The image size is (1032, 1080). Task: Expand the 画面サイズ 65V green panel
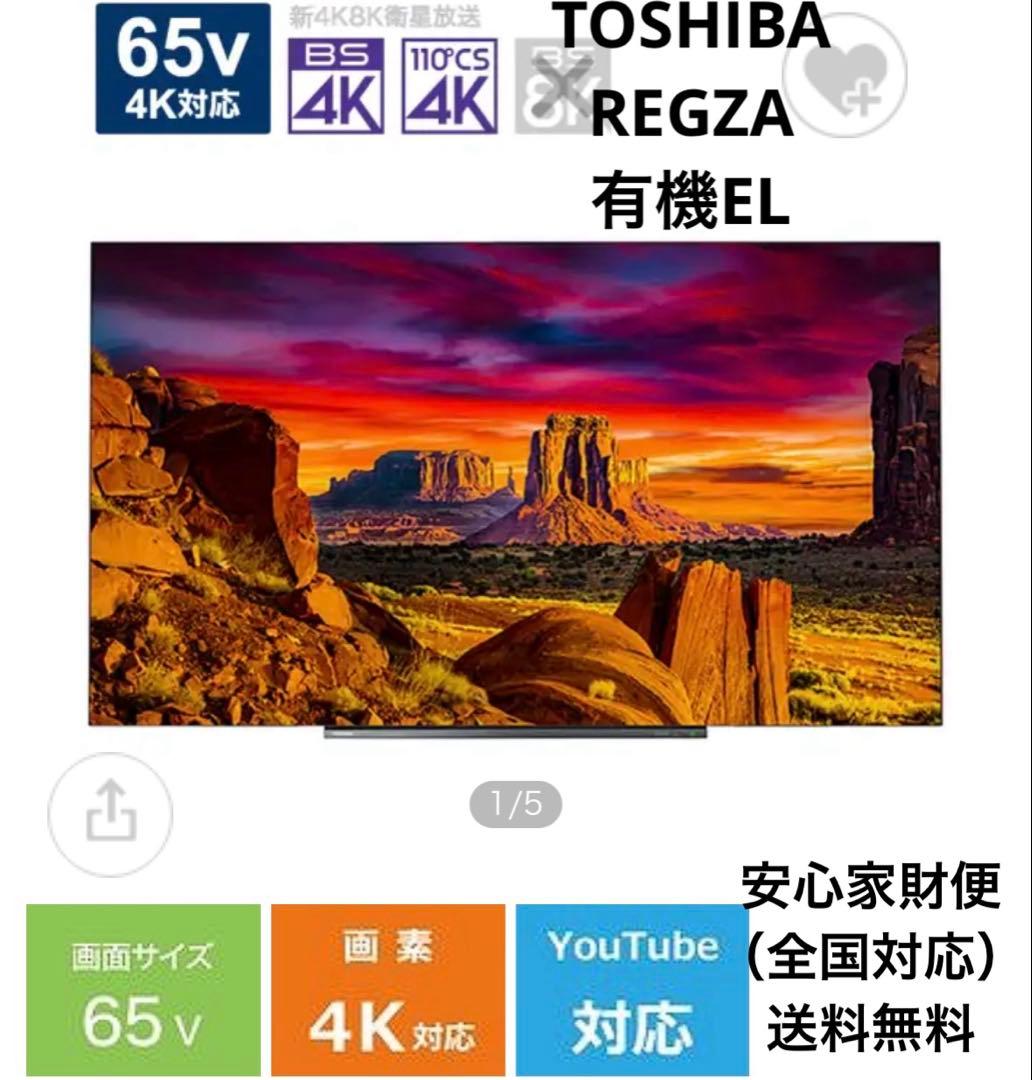click(x=140, y=990)
